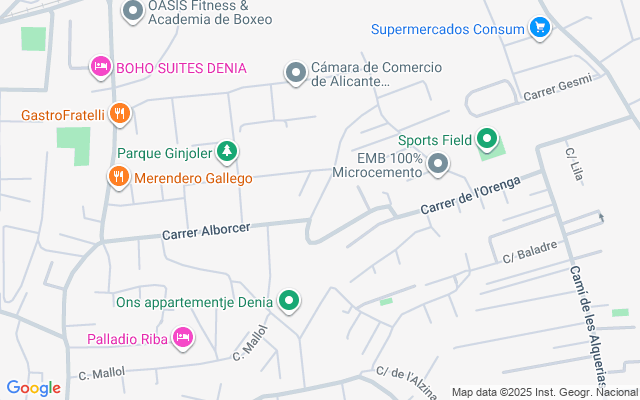Open the Google logo link
The image size is (640, 400).
[33, 388]
